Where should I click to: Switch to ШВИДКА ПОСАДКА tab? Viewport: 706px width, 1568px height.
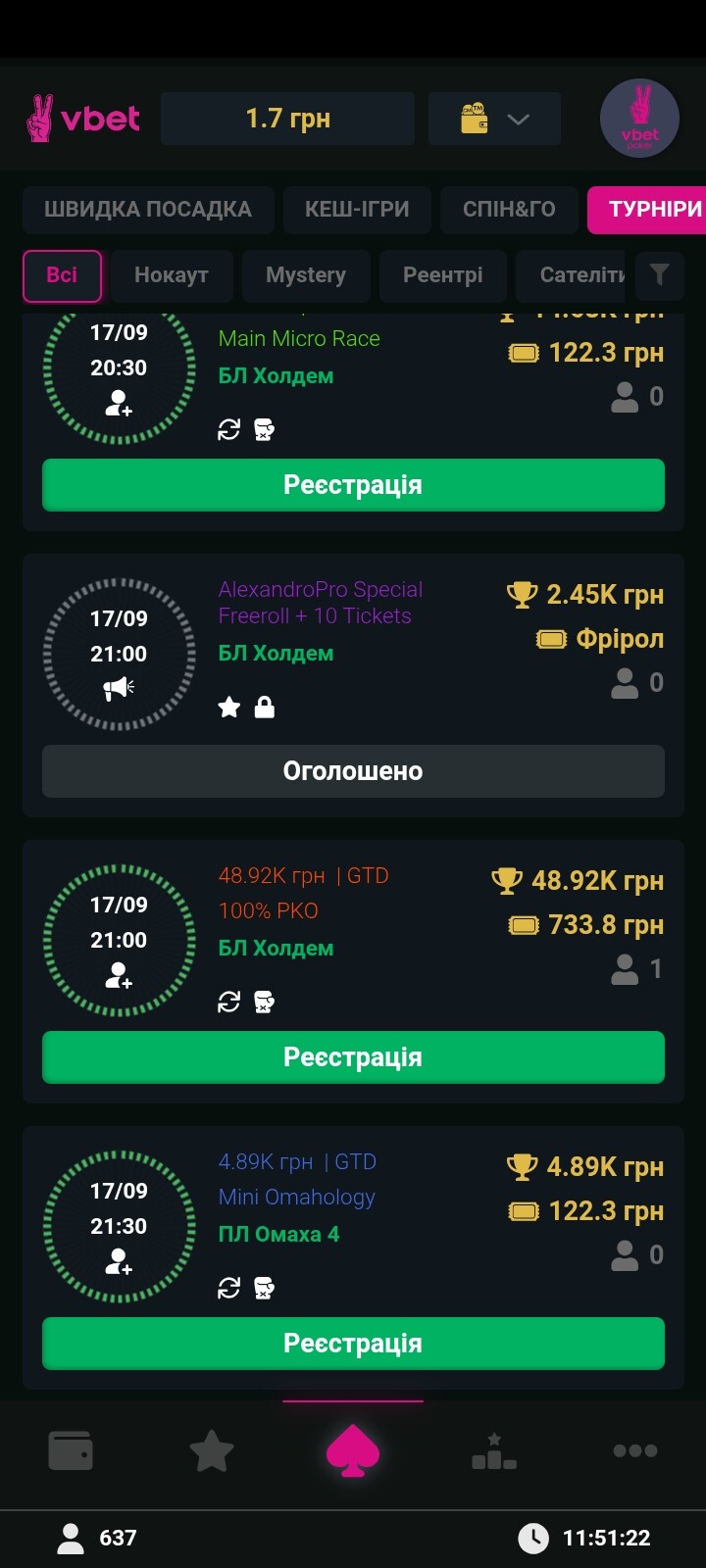click(148, 210)
